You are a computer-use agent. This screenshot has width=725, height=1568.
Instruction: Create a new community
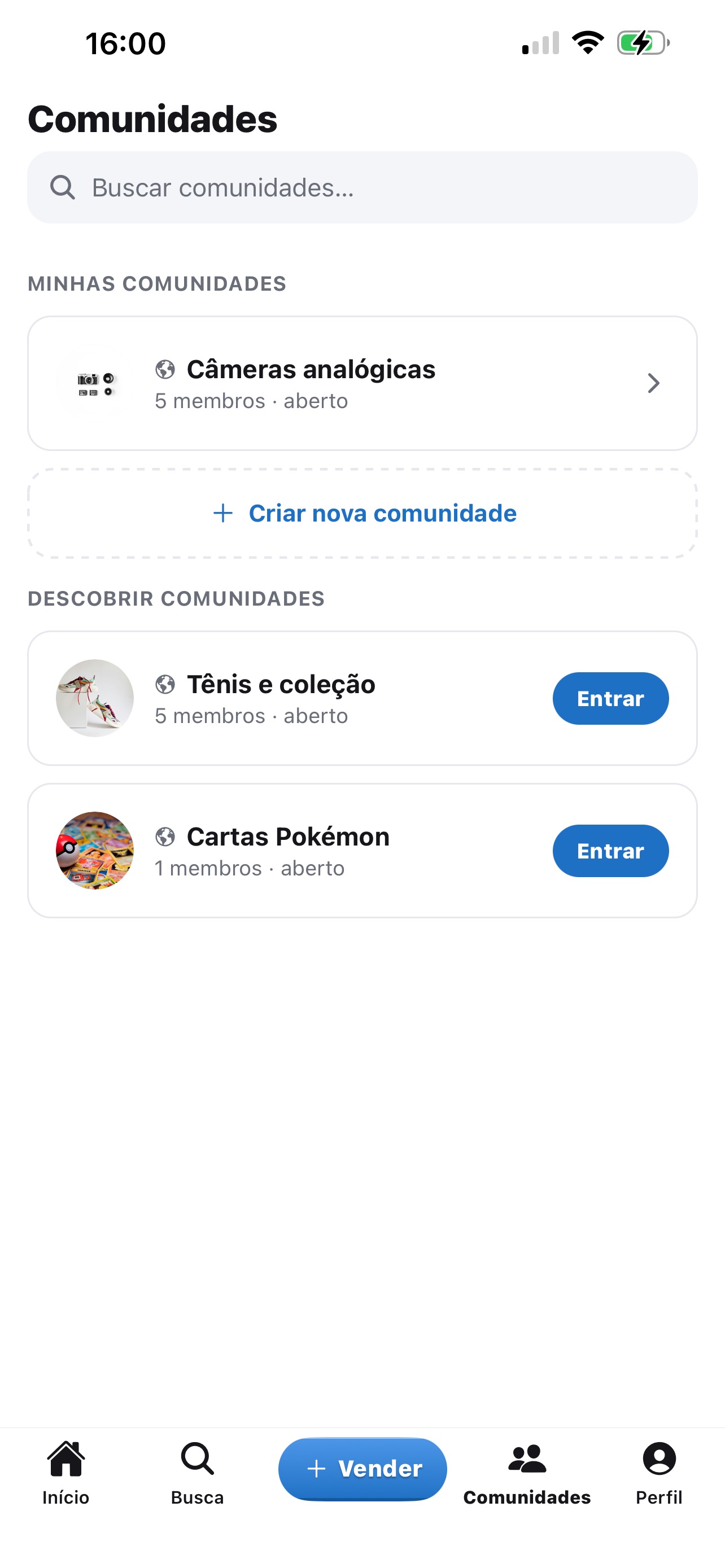tap(362, 513)
